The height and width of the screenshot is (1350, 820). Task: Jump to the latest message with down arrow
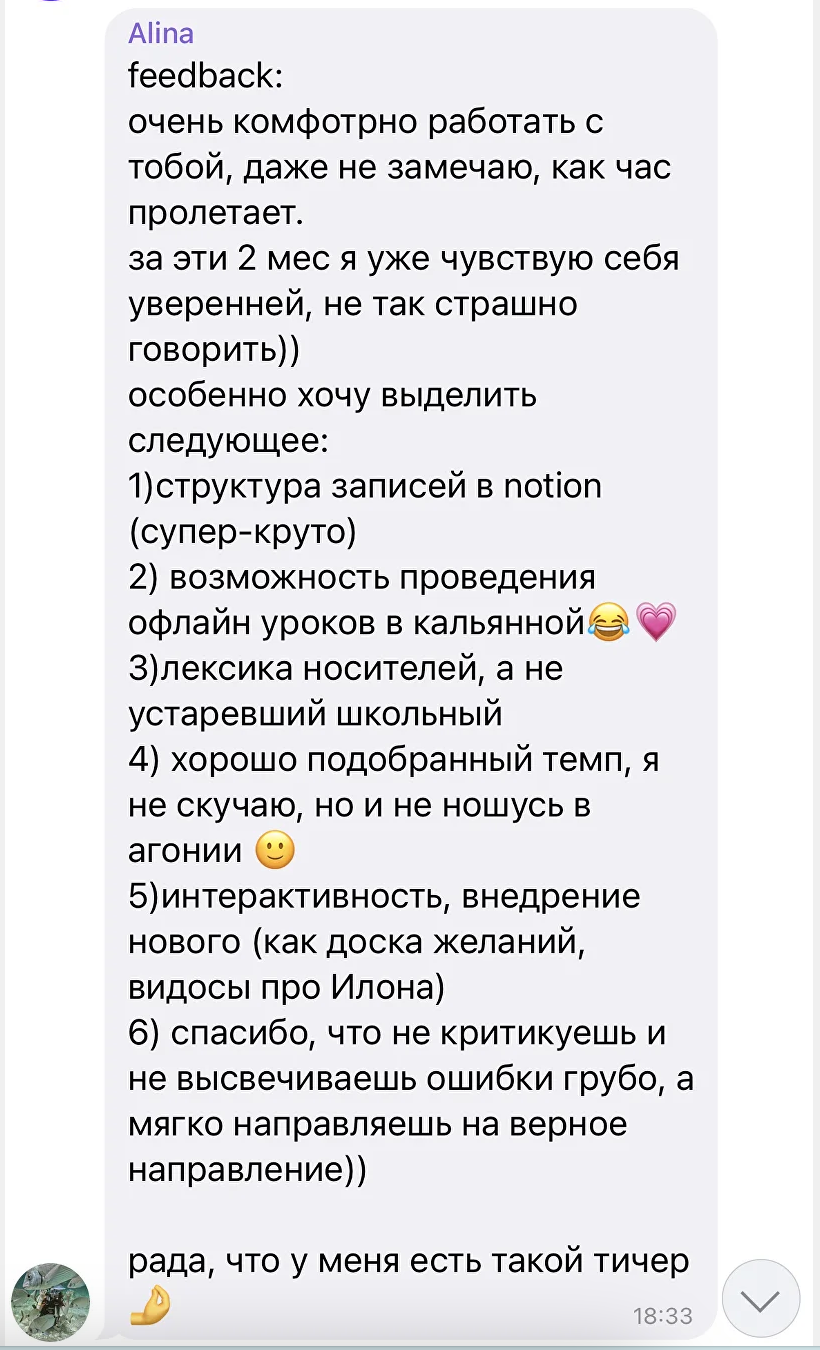[761, 1299]
